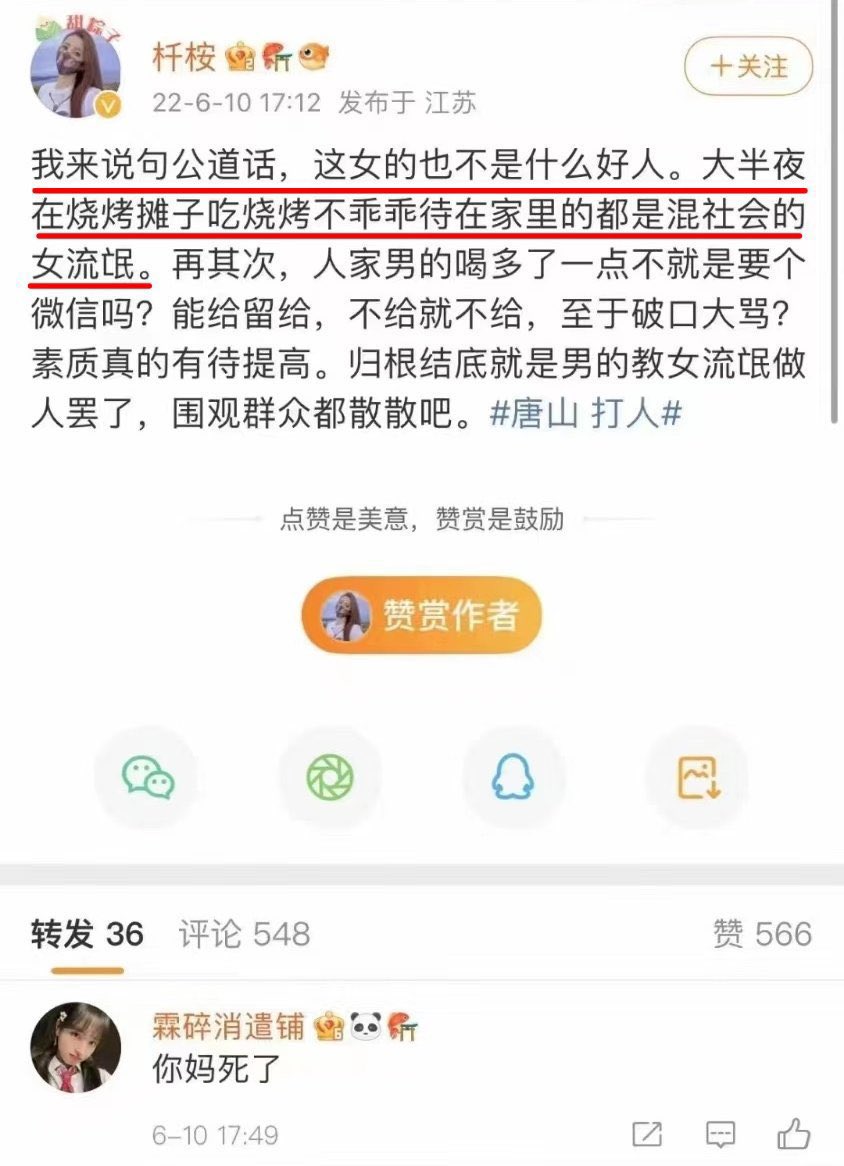This screenshot has height=1166, width=844.
Task: Switch to the 评论 548 tab
Action: point(244,935)
